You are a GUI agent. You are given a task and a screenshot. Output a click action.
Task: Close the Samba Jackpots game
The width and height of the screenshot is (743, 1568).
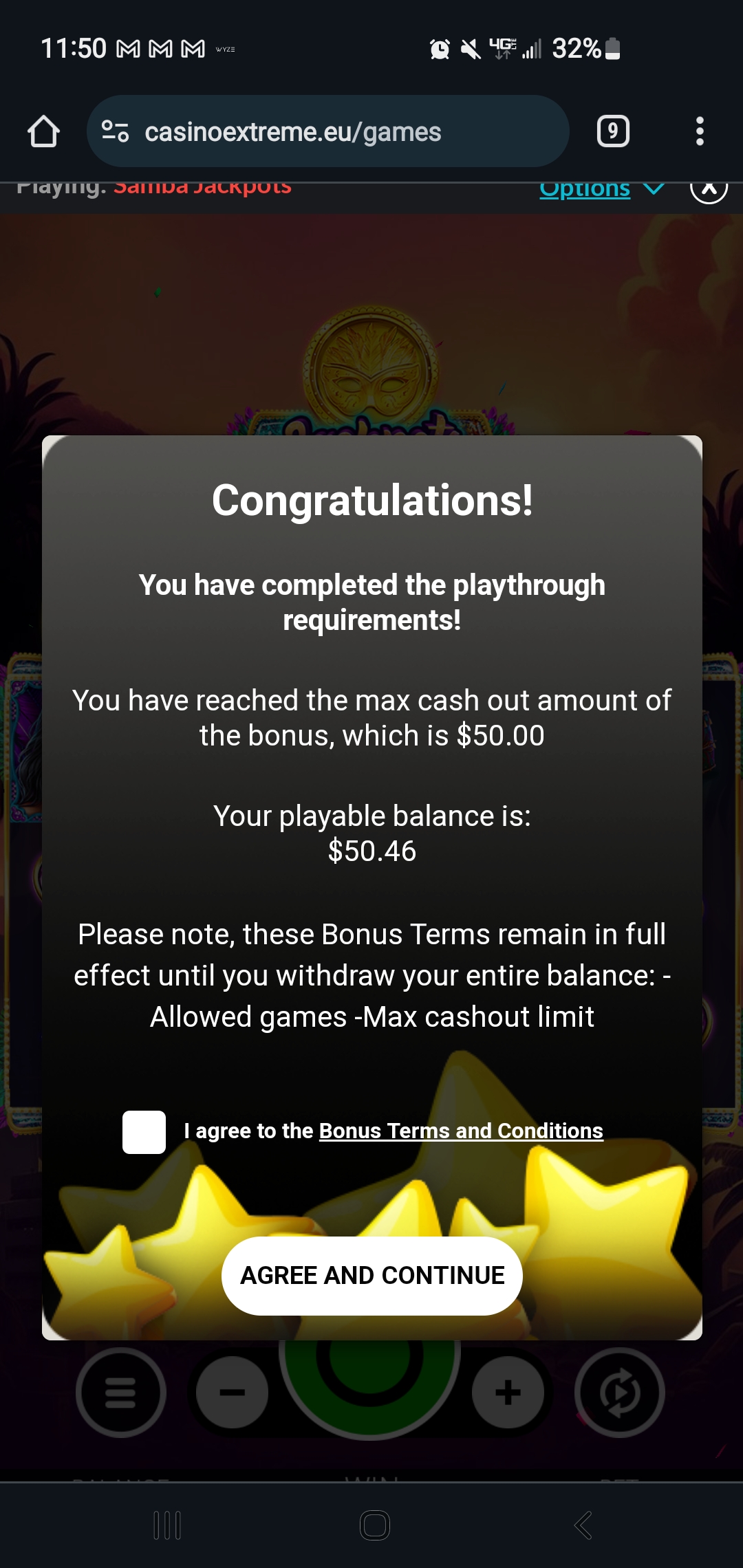point(709,189)
